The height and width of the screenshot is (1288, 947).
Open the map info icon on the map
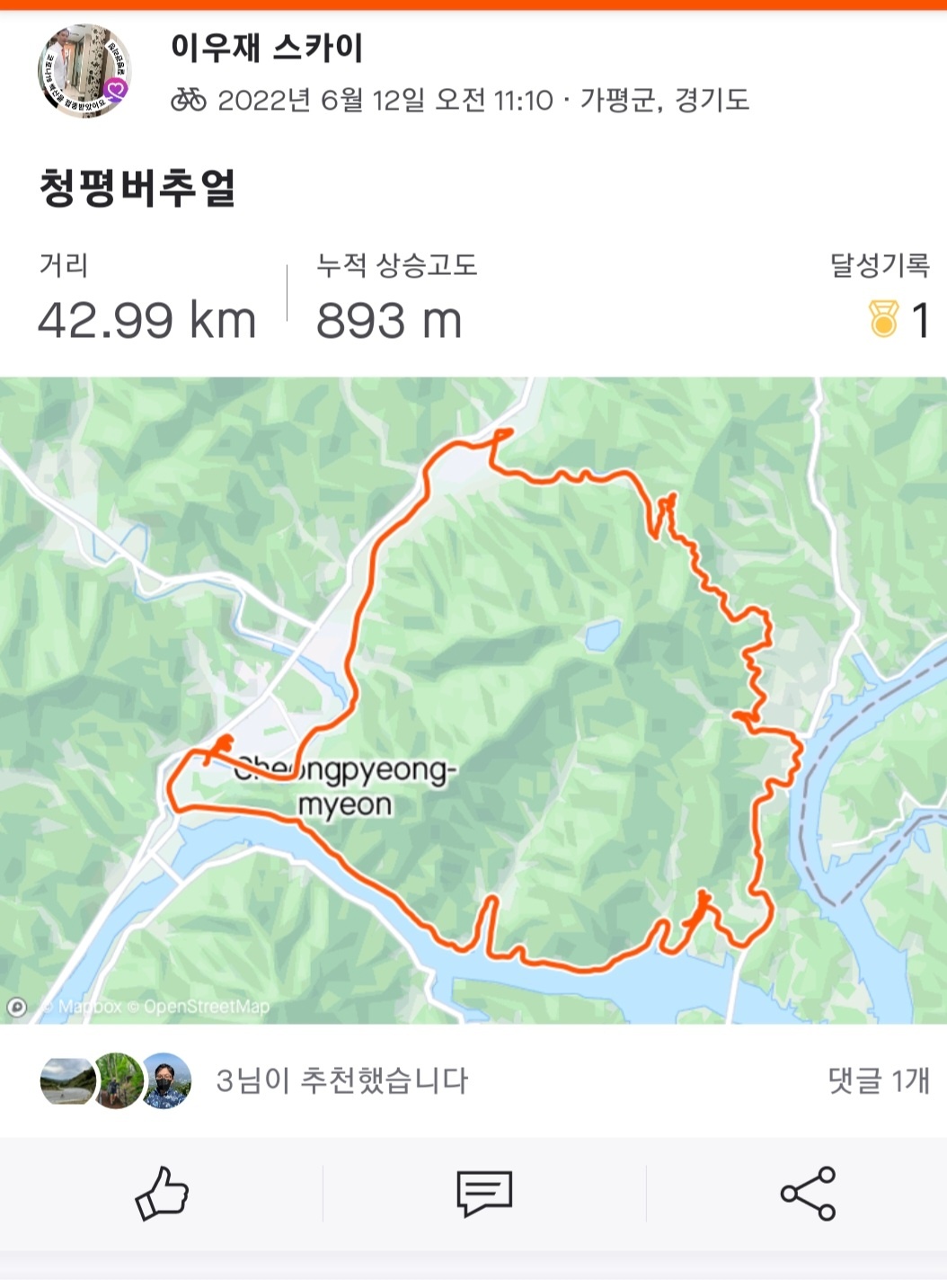click(17, 1007)
